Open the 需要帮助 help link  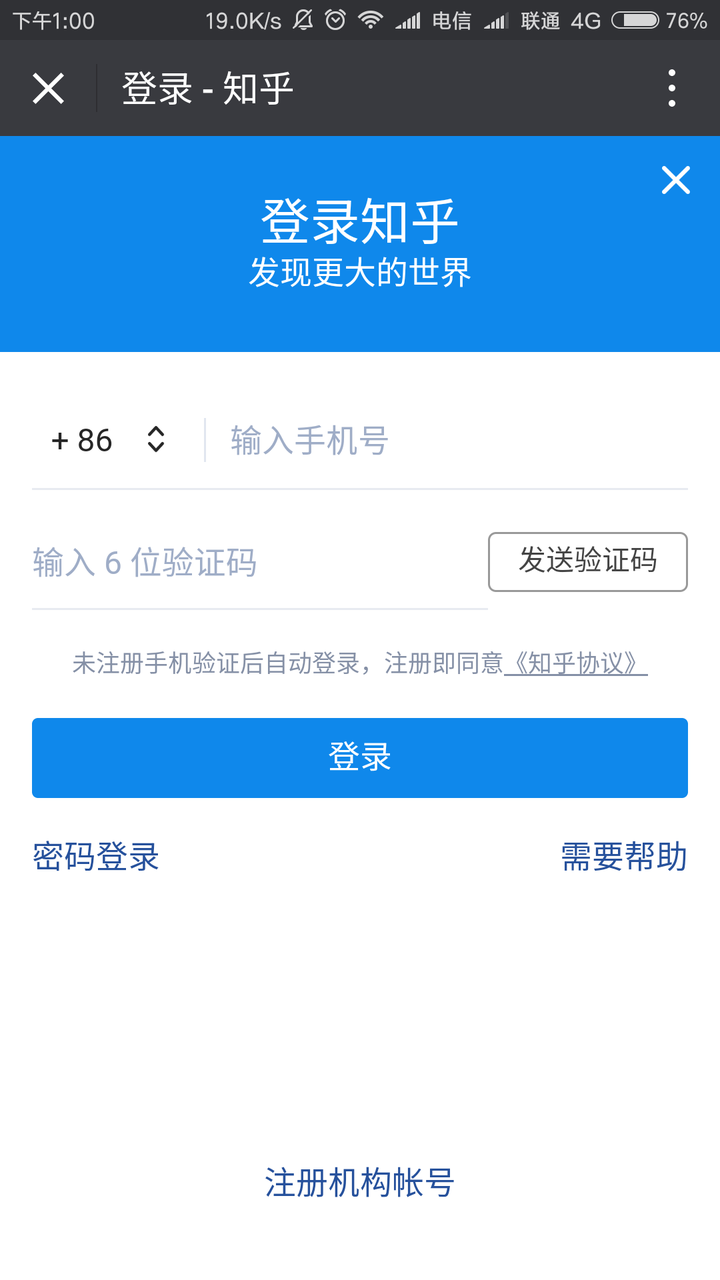624,857
